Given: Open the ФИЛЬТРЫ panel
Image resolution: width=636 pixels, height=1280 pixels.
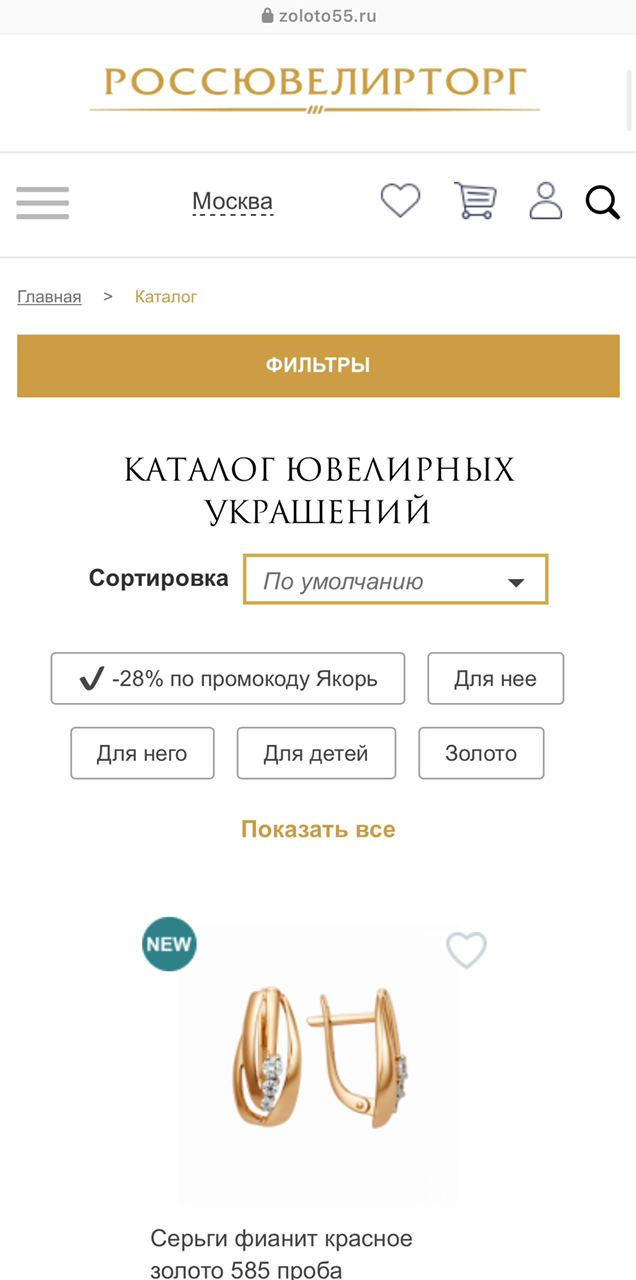Looking at the screenshot, I should click(318, 366).
